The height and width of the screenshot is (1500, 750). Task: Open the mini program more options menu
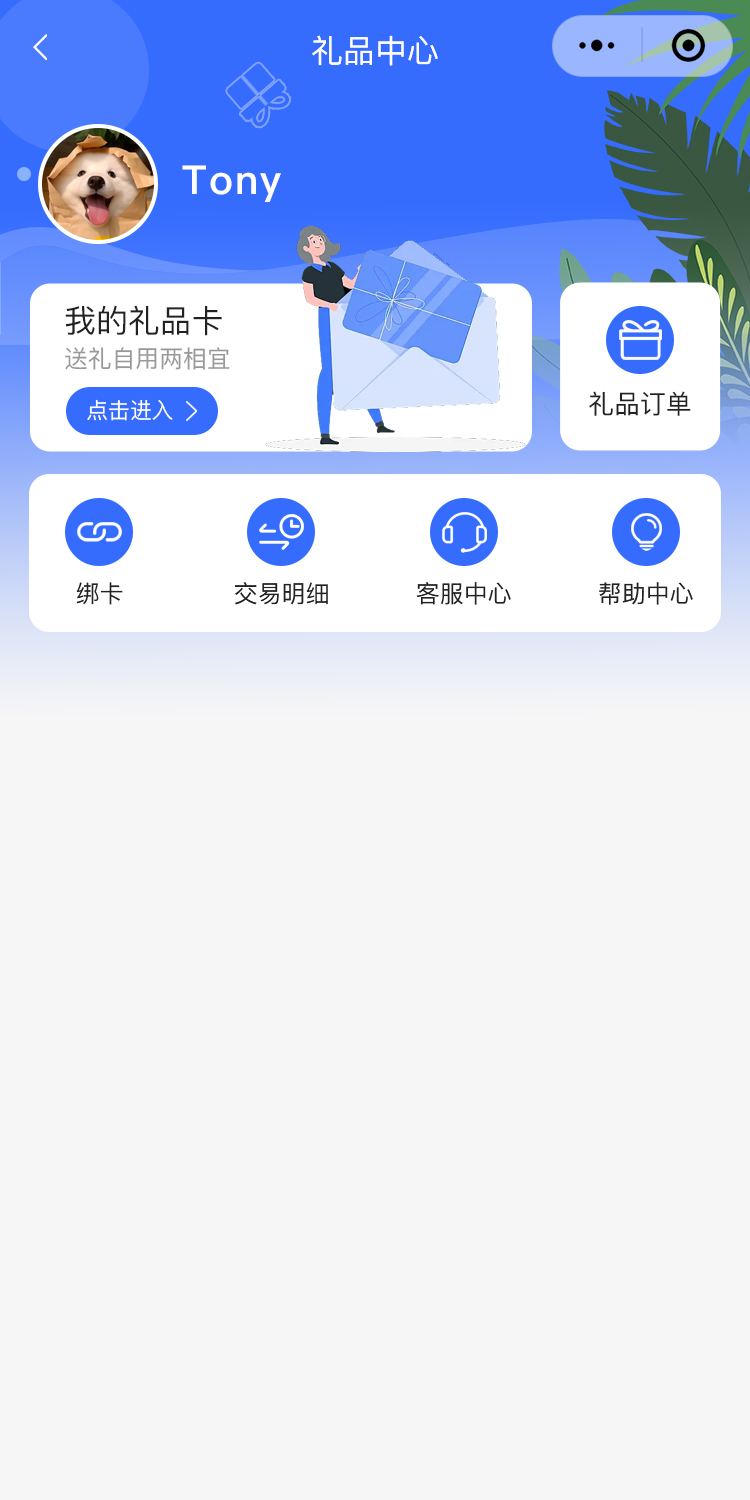tap(597, 46)
